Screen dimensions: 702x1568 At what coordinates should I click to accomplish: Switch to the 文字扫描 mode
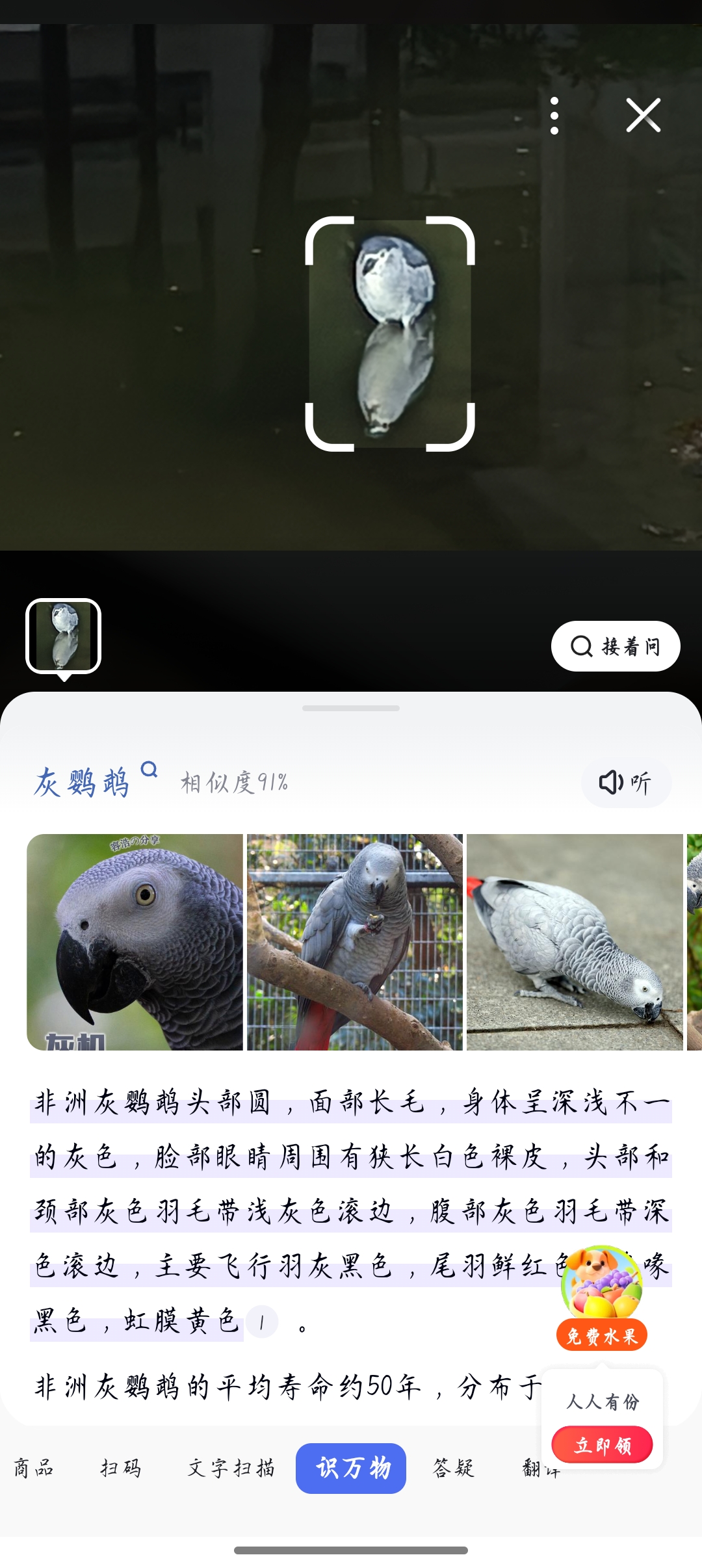tap(231, 1468)
